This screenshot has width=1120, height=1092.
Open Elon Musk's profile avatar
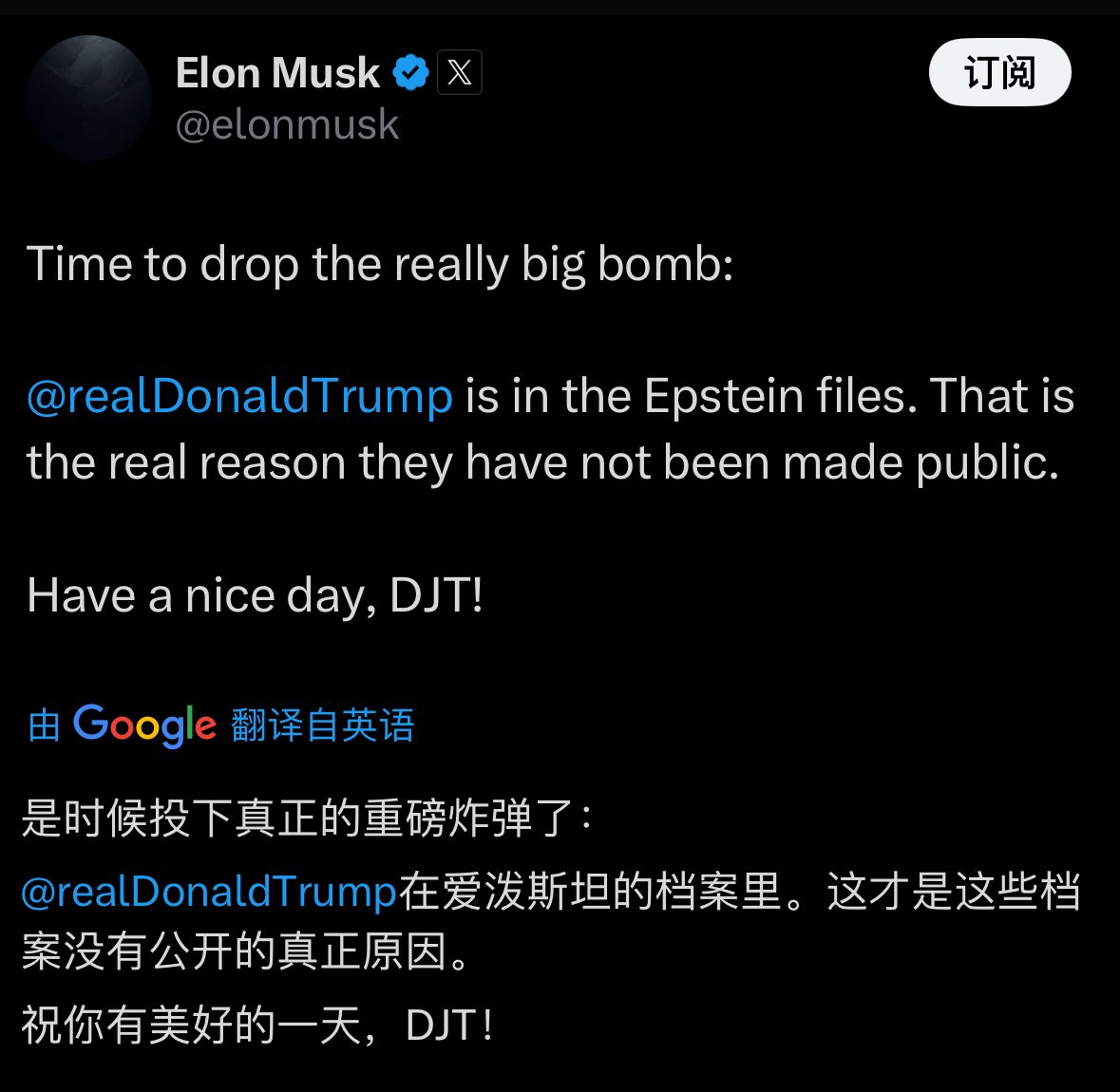(x=88, y=98)
